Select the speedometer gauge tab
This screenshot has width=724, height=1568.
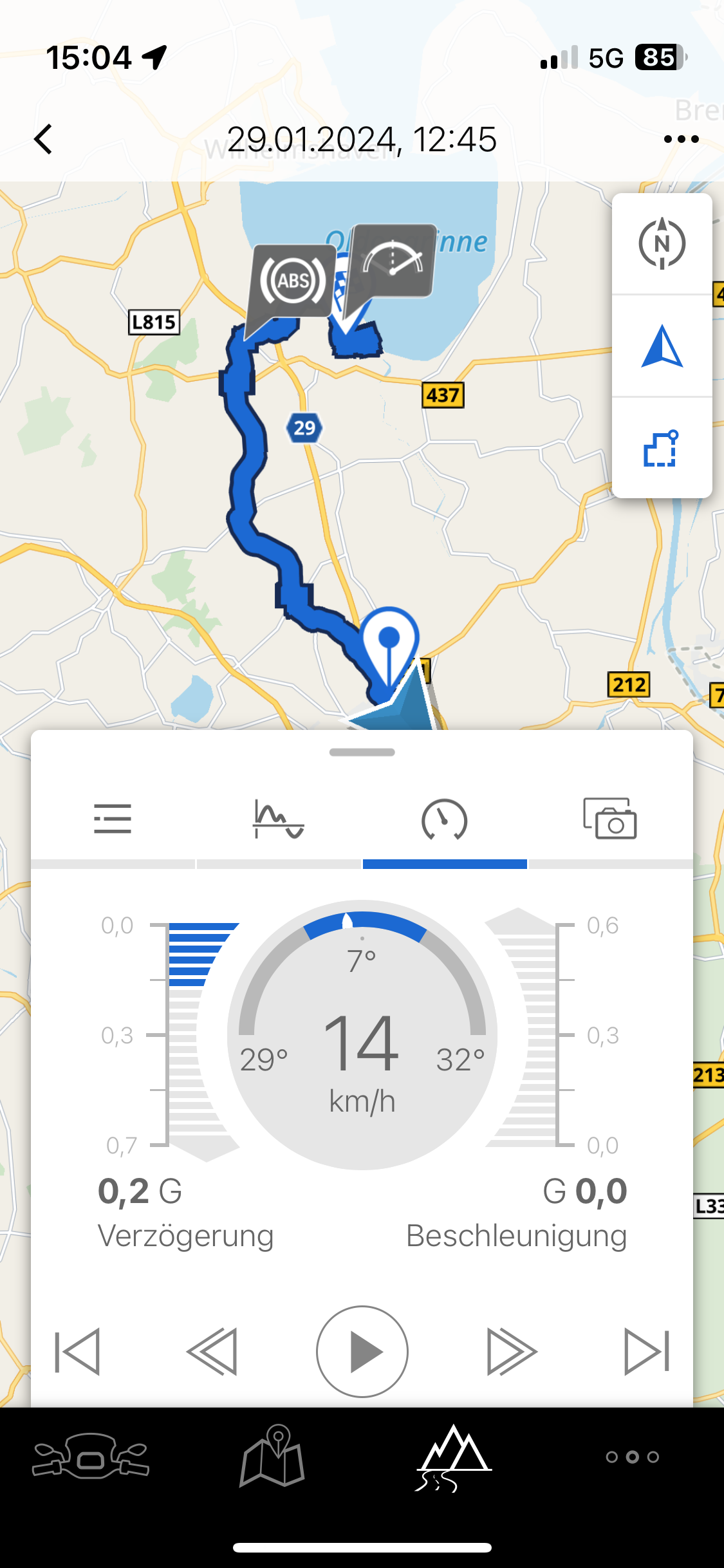(x=444, y=819)
